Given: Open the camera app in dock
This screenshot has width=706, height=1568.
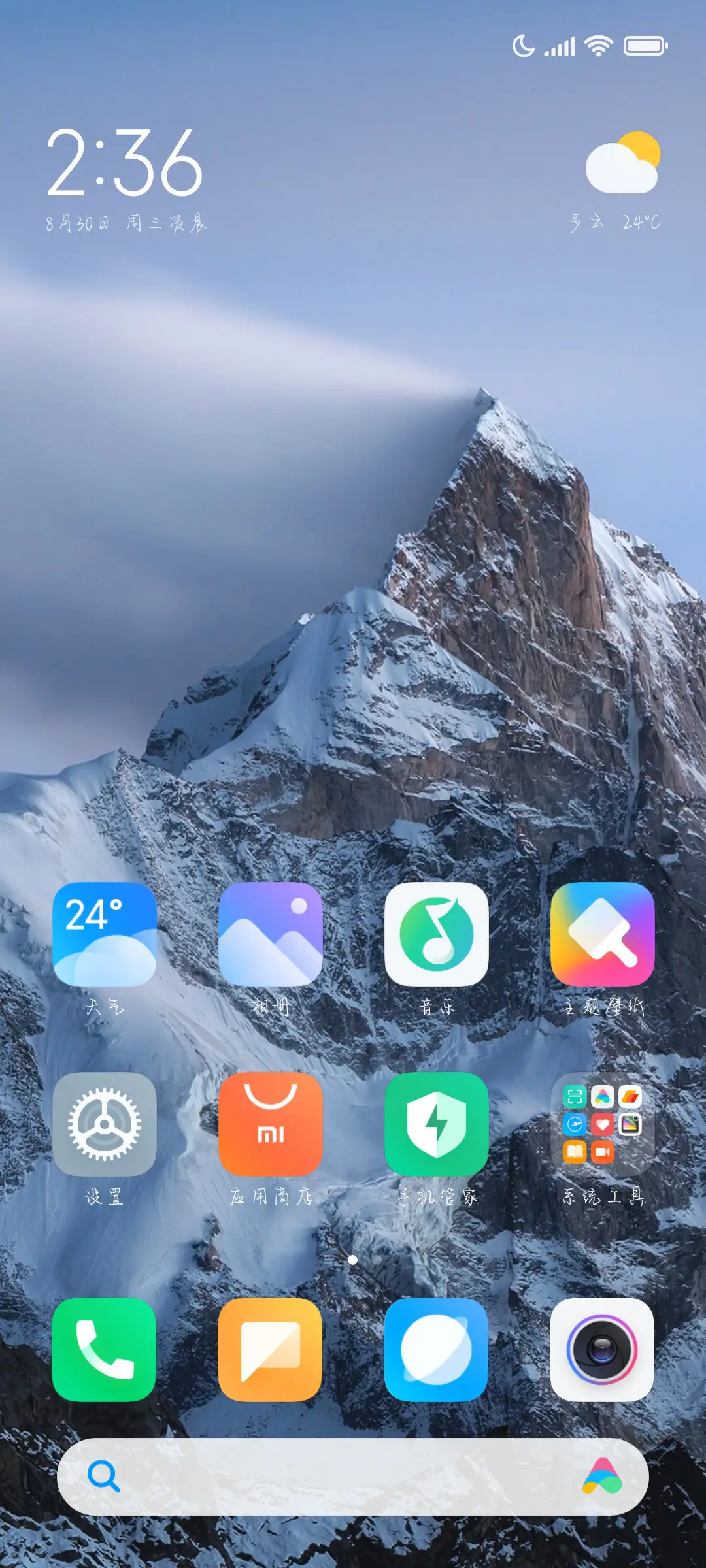Looking at the screenshot, I should pyautogui.click(x=602, y=1350).
